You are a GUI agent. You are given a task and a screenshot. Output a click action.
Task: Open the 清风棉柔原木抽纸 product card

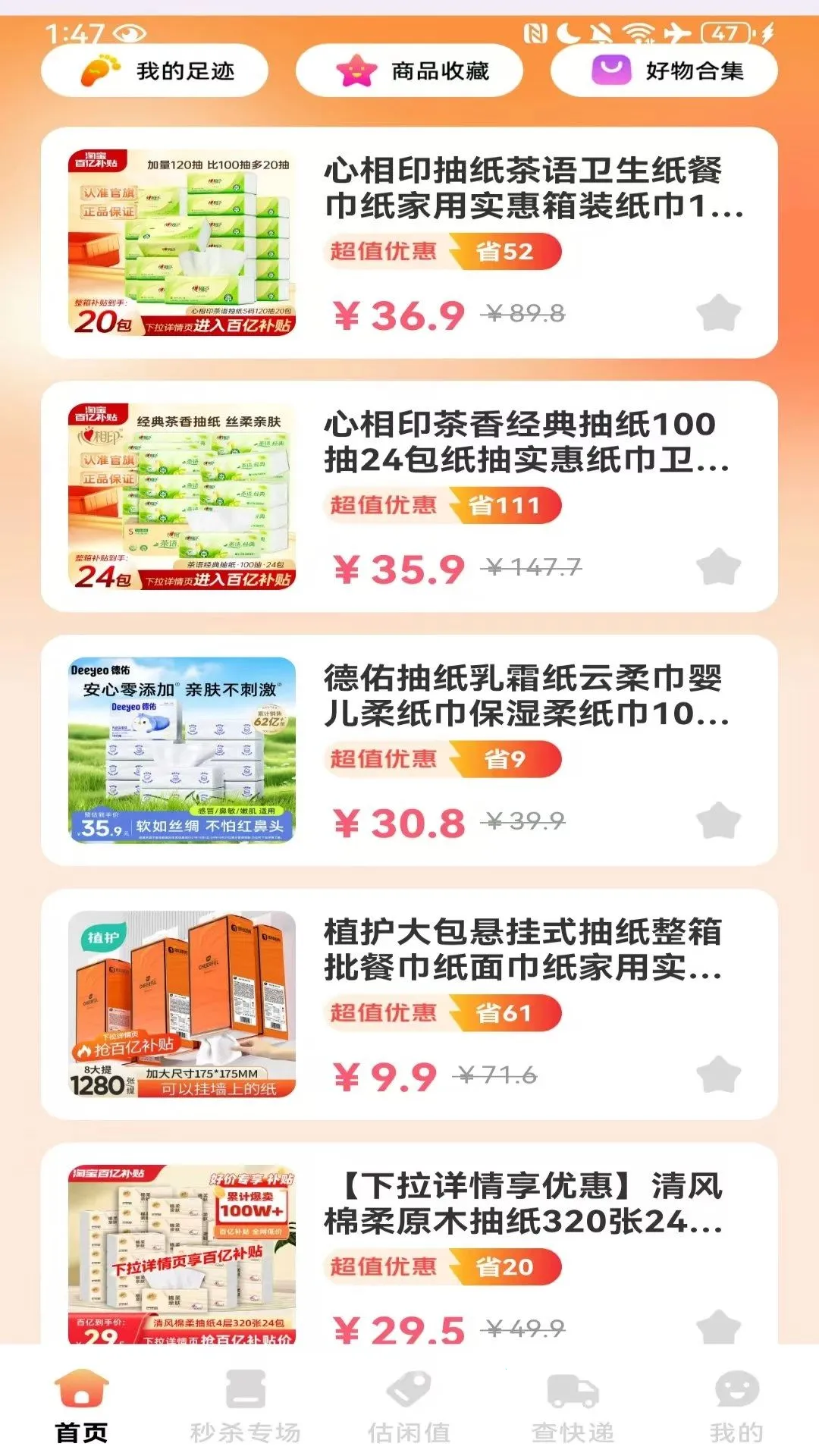(x=409, y=1244)
